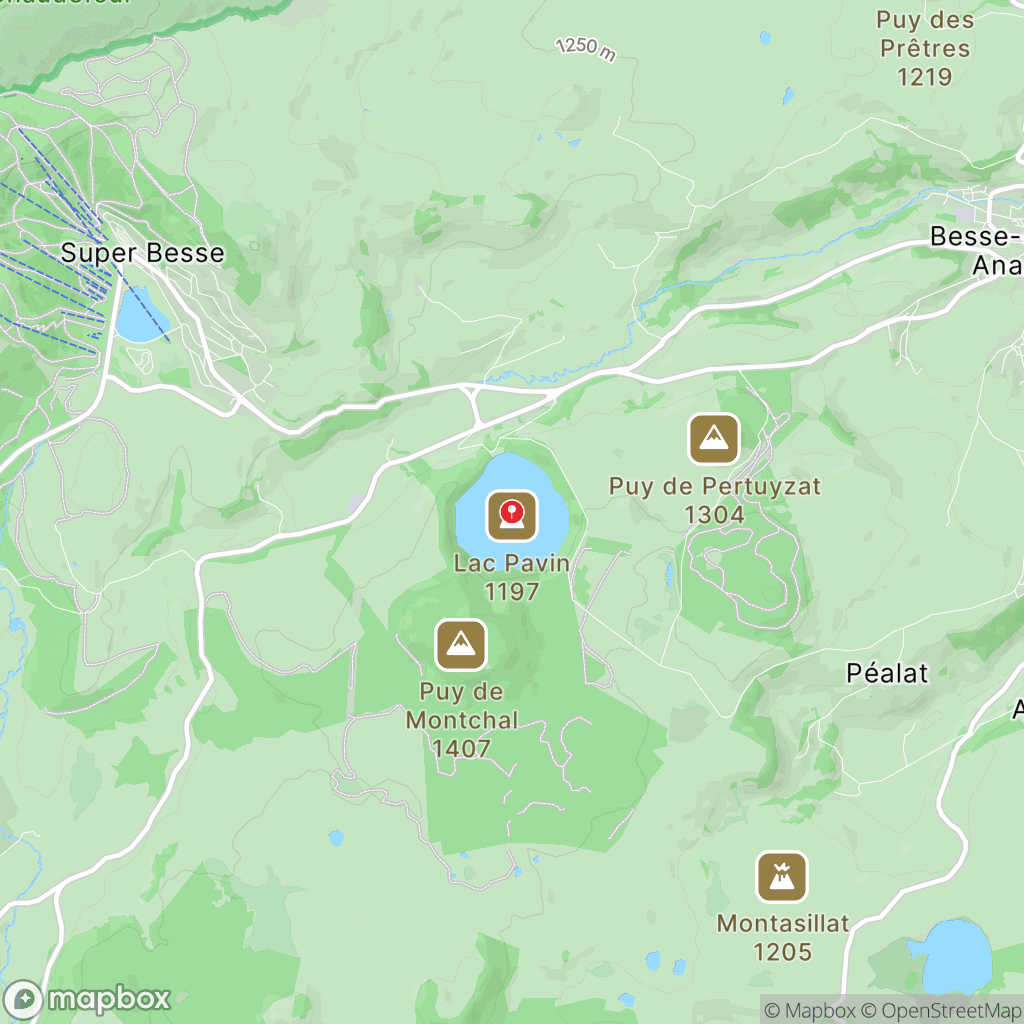Select the Puy de Montchal peak marker
The height and width of the screenshot is (1024, 1024).
(x=461, y=645)
